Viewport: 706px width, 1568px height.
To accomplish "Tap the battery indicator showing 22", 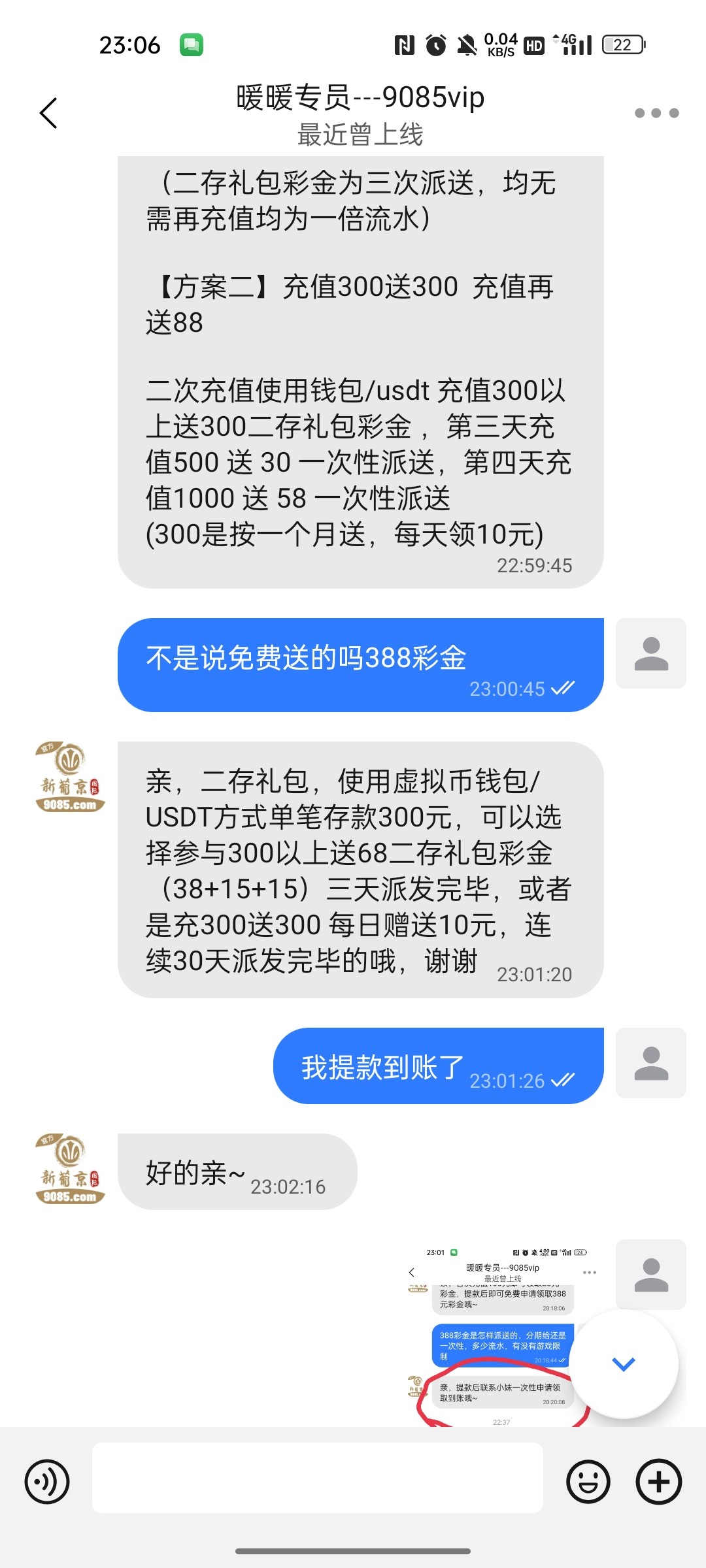I will 621,44.
